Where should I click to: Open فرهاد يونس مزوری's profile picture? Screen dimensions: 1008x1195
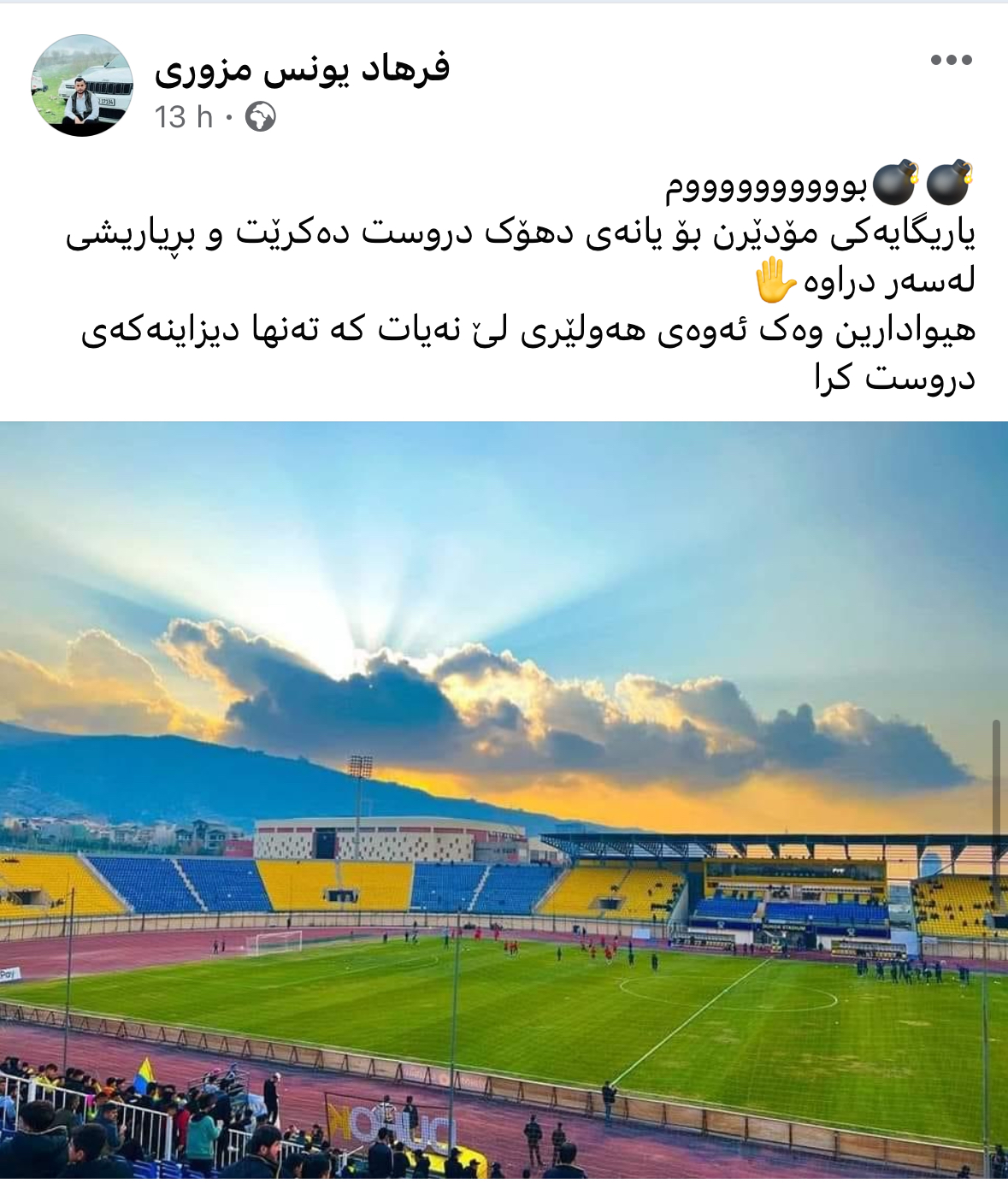coord(82,85)
